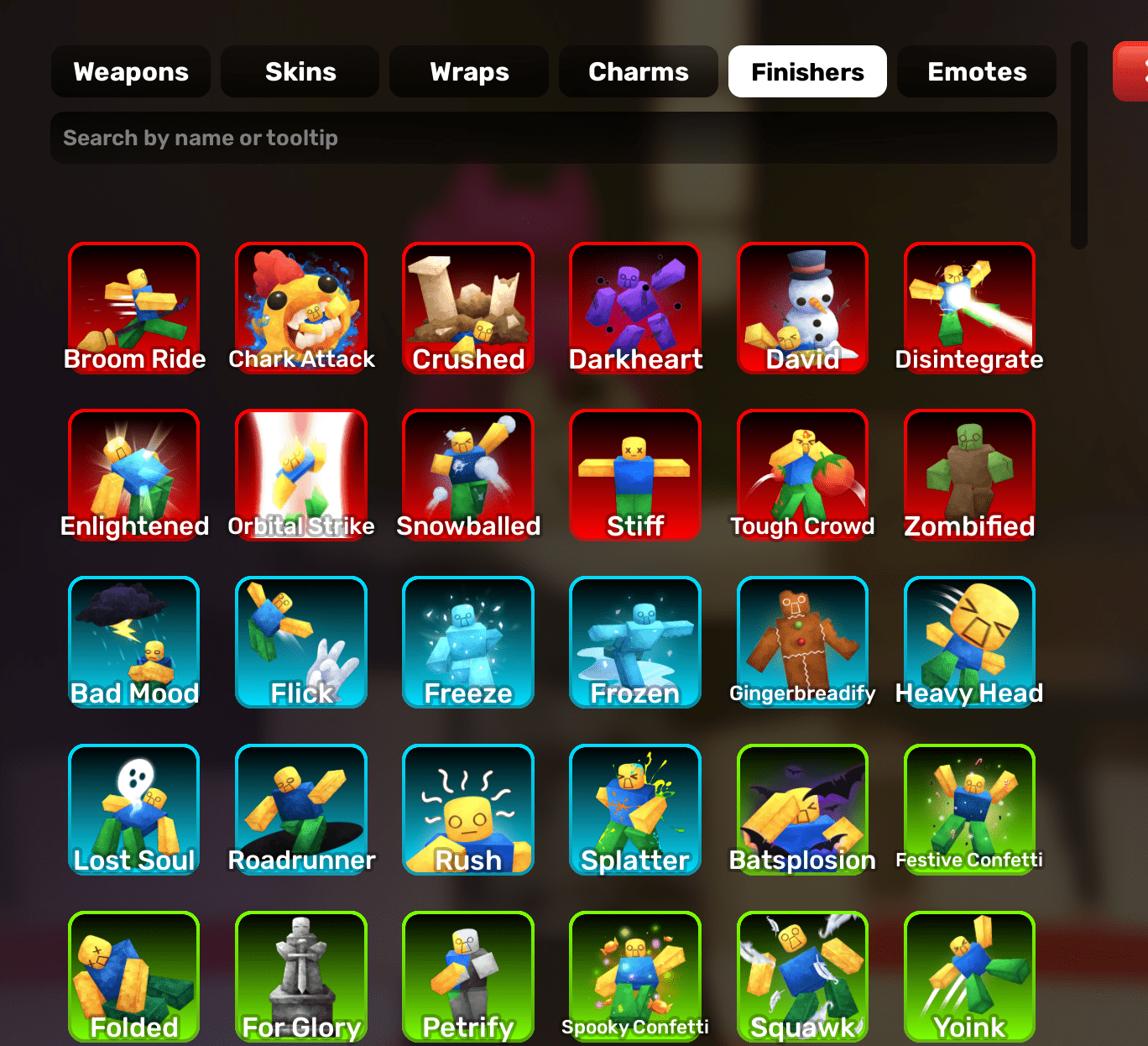
Task: Select the Bad Mood finisher
Action: tap(134, 641)
